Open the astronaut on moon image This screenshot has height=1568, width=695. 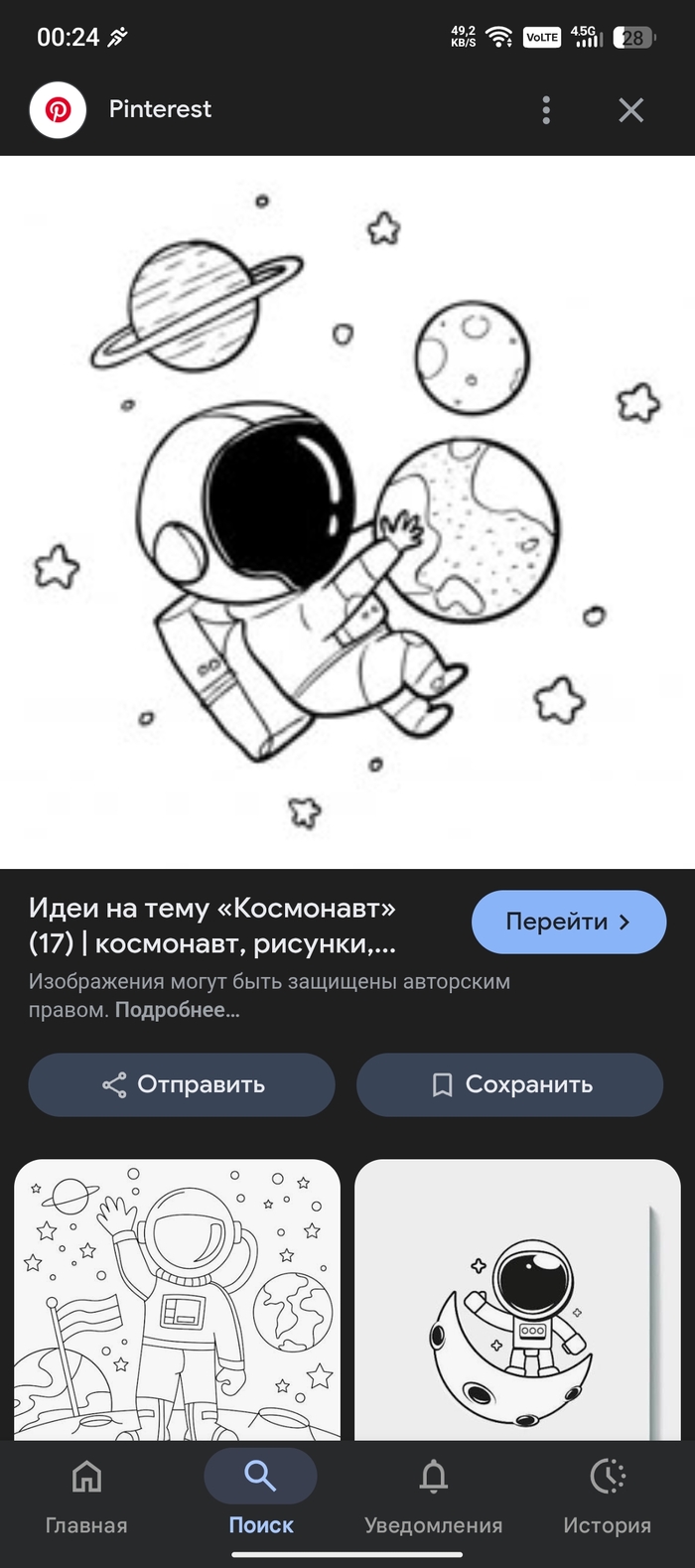click(516, 1299)
